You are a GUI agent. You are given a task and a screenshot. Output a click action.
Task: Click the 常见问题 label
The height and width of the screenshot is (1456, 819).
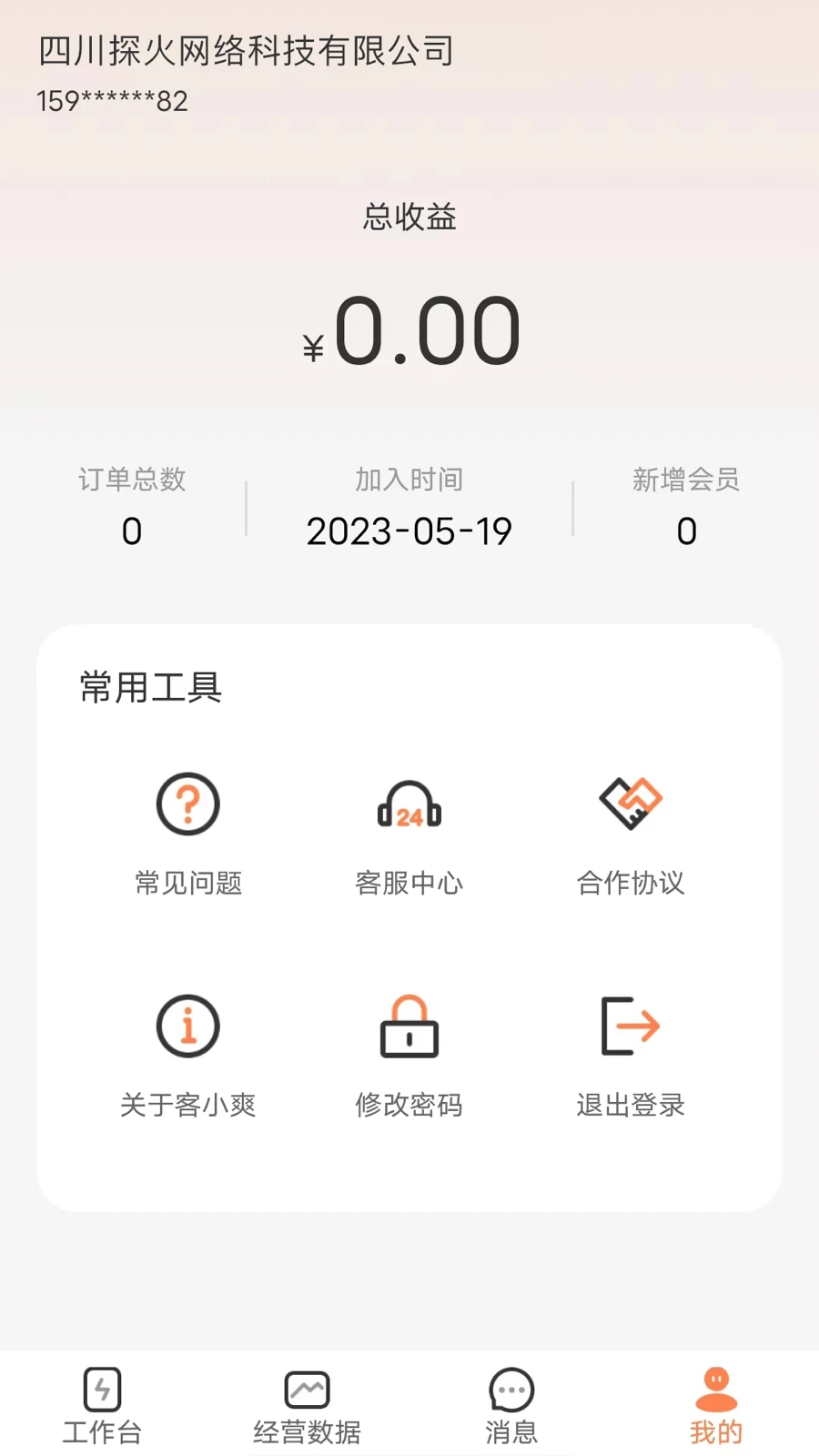click(x=187, y=882)
